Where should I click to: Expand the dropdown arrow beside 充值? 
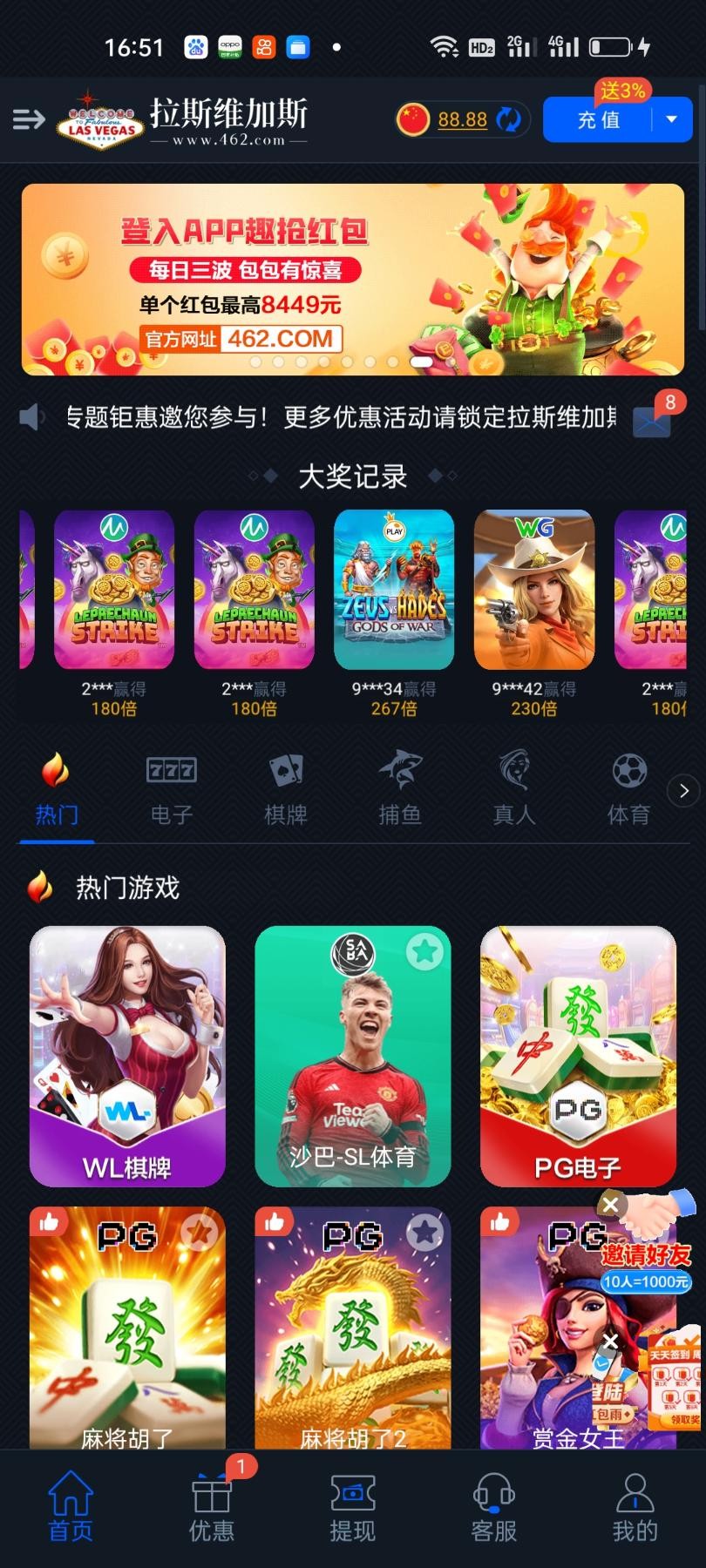(x=671, y=119)
